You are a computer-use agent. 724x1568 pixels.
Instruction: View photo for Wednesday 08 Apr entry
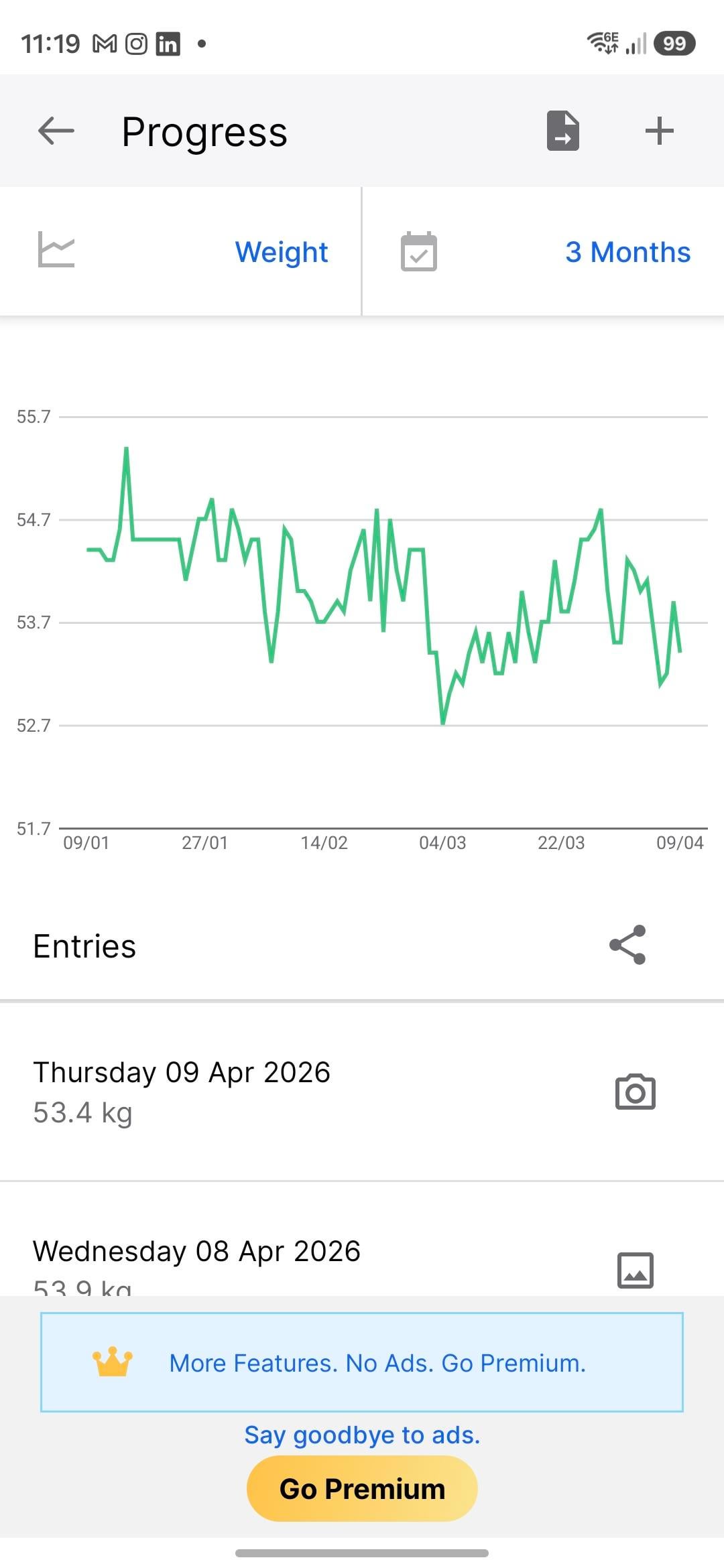pos(635,1270)
